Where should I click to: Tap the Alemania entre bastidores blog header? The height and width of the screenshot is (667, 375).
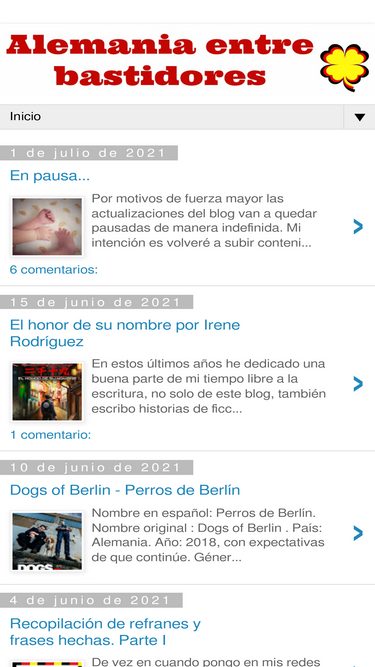[x=187, y=63]
